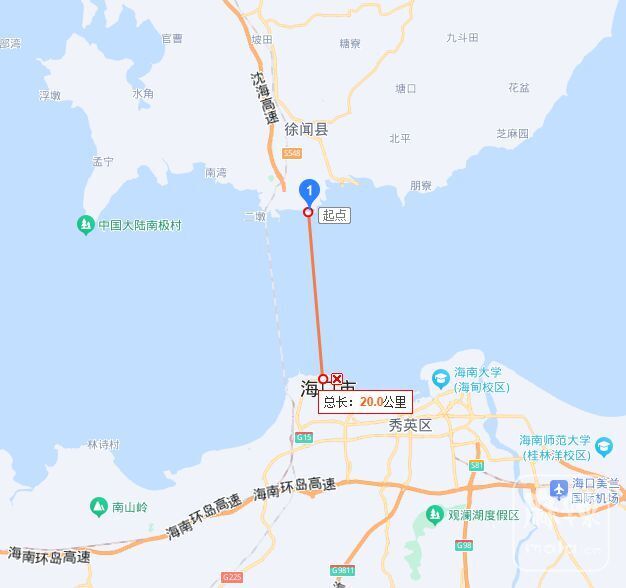
Task: Tap the 南山岭 scenic spot marker
Action: coord(98,507)
